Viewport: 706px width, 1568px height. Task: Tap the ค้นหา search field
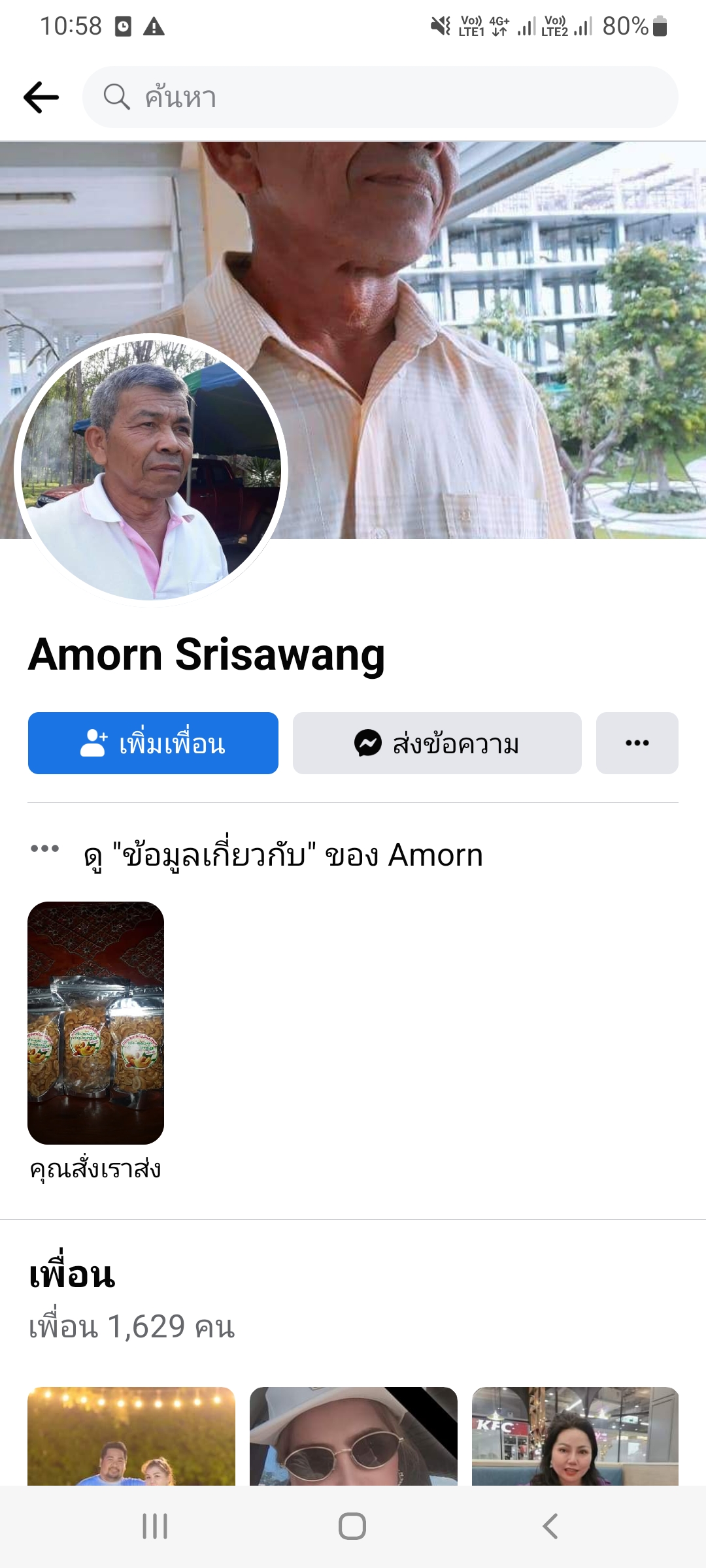[x=379, y=97]
